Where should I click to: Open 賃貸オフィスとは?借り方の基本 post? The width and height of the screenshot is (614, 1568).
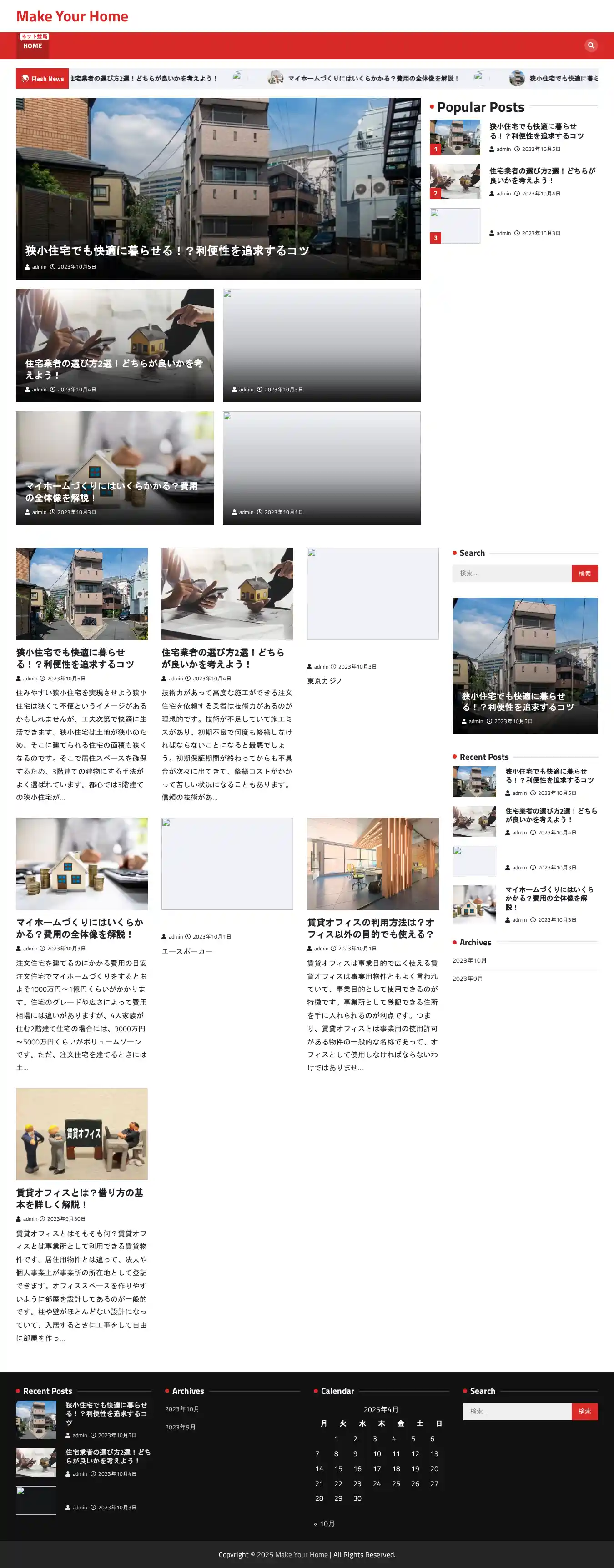[x=80, y=1198]
